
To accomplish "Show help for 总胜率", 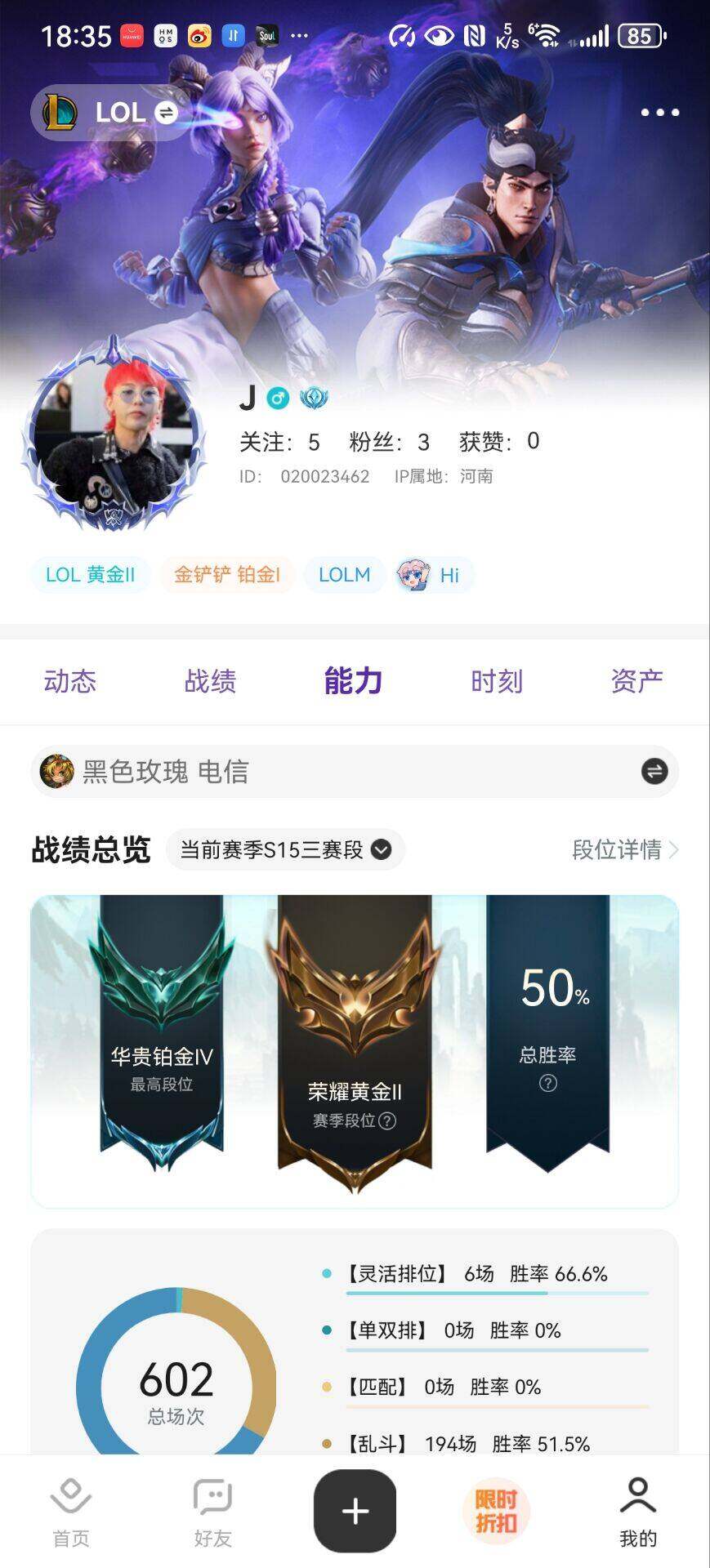I will [x=548, y=1083].
